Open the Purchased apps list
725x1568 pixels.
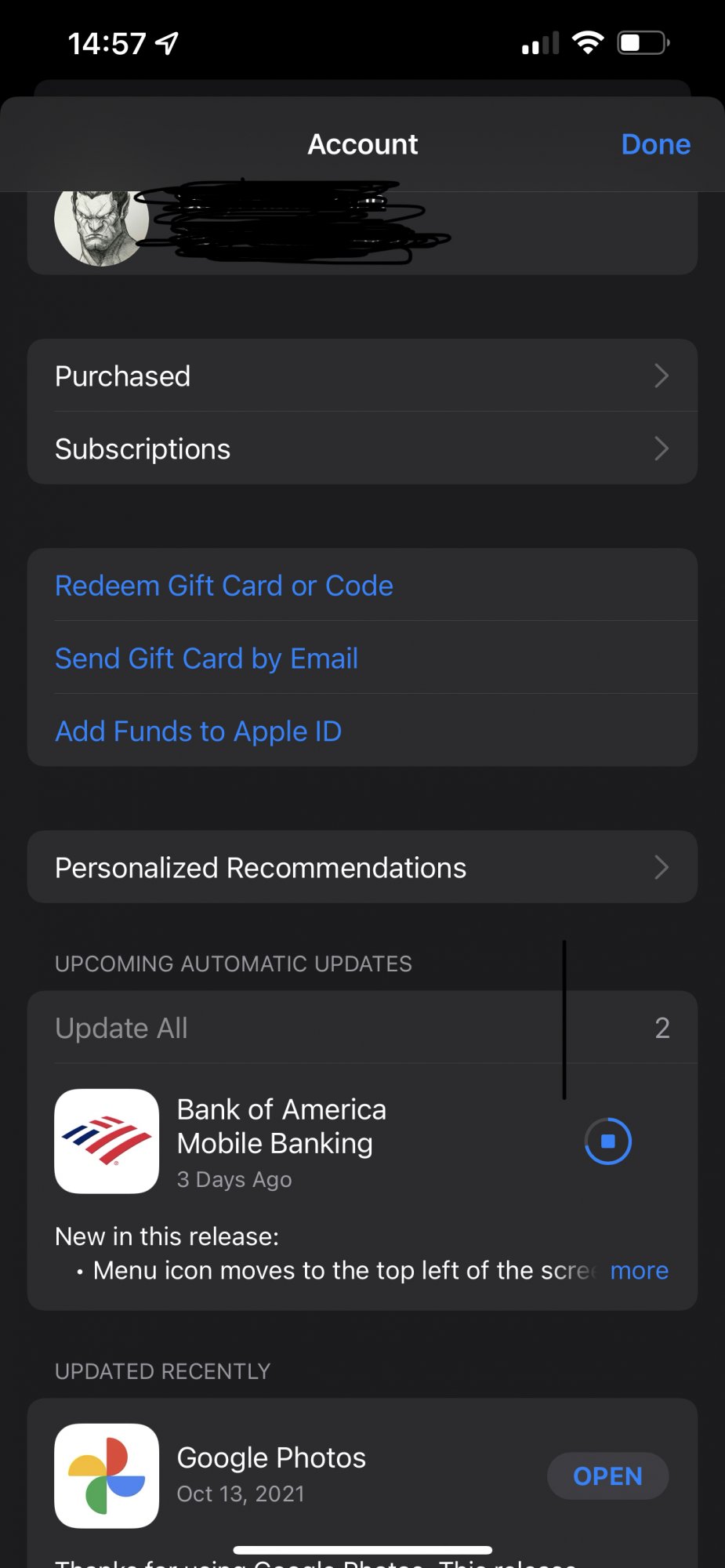[361, 376]
